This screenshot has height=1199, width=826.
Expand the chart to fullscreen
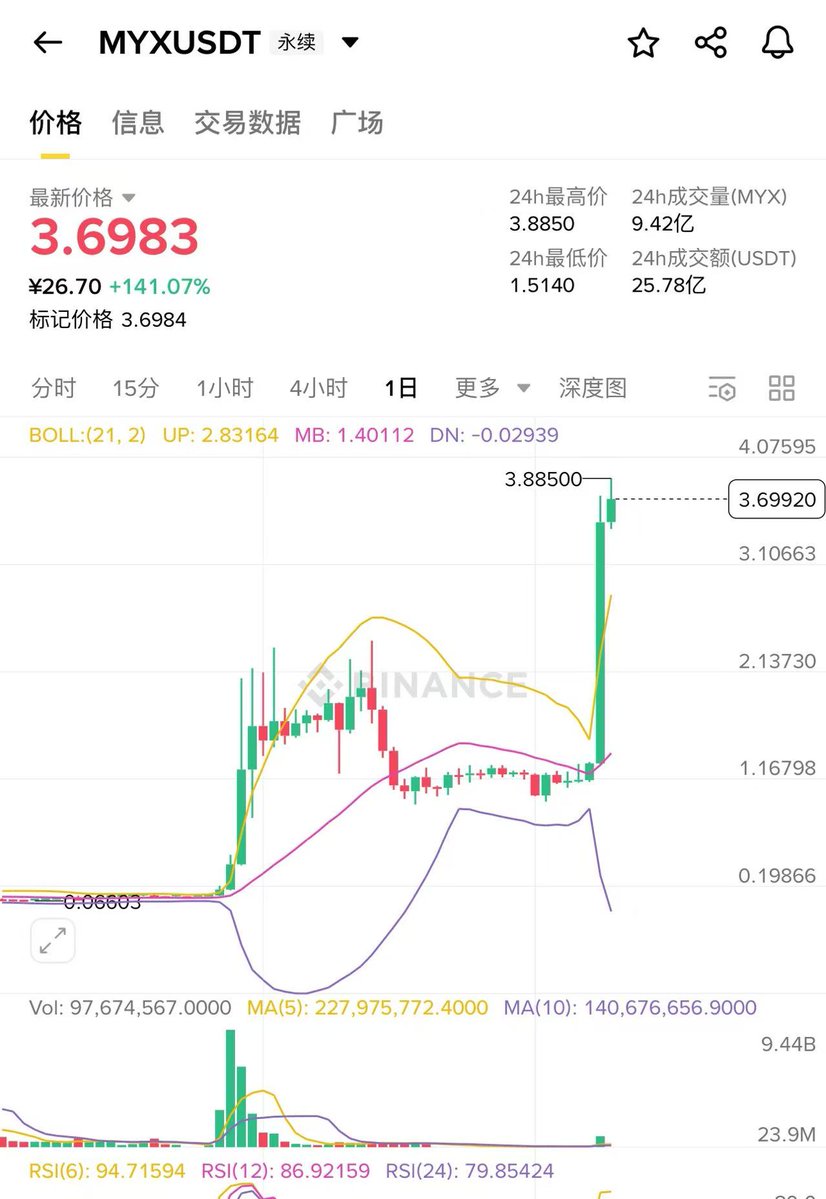[53, 940]
